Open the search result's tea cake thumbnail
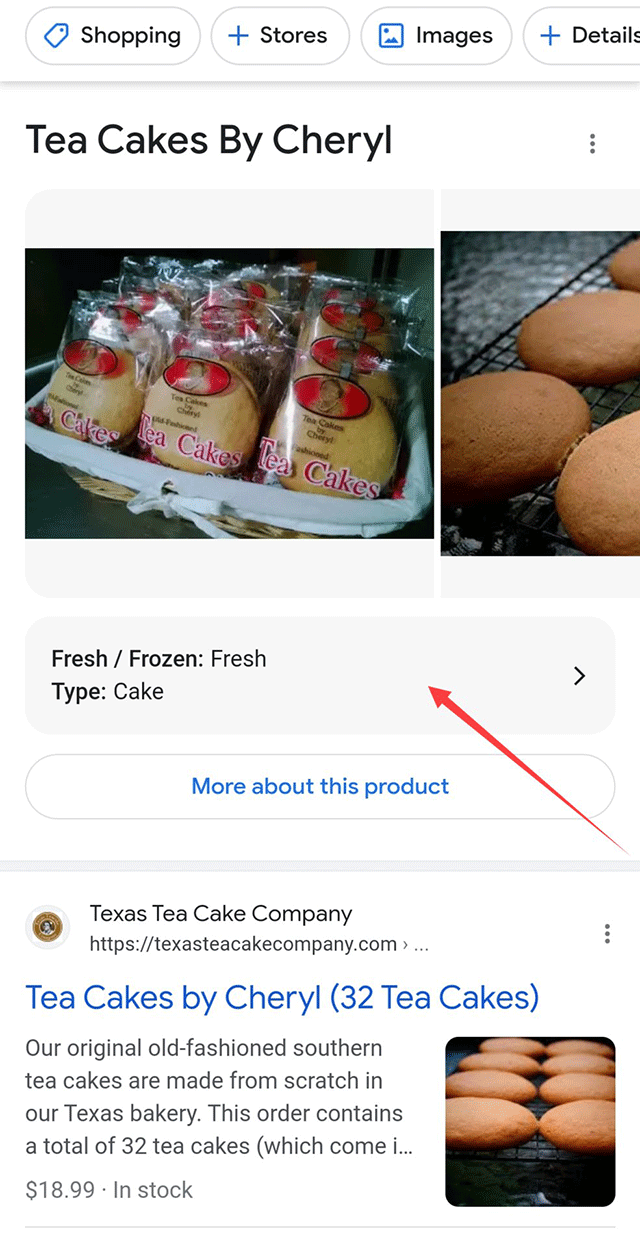Image resolution: width=640 pixels, height=1238 pixels. click(530, 1120)
